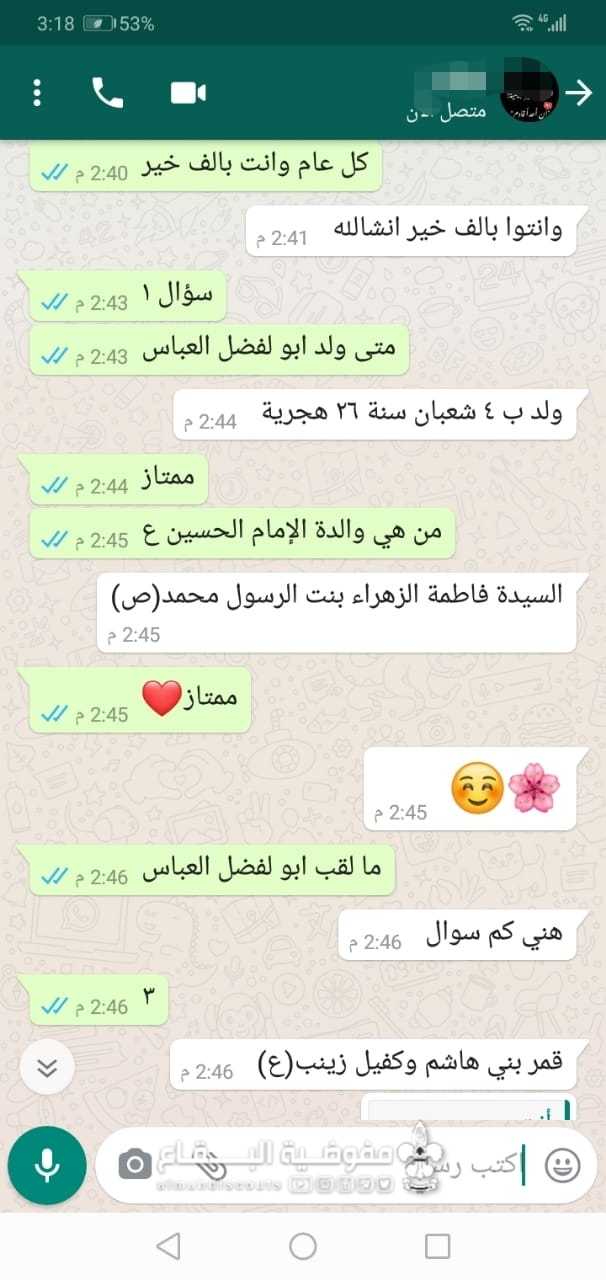
Task: Tap the system back navigation button
Action: (168, 1246)
